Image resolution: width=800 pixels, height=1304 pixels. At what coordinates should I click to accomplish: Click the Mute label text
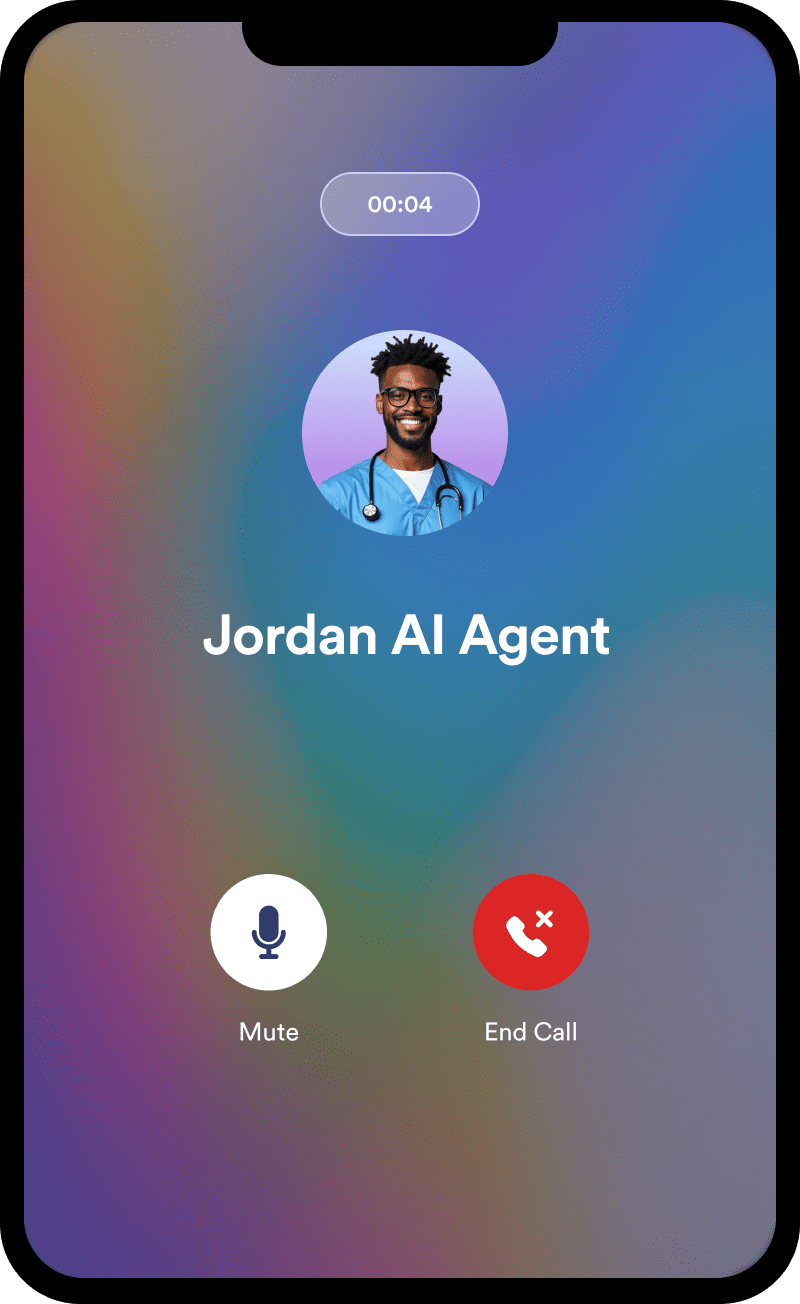pos(268,1031)
